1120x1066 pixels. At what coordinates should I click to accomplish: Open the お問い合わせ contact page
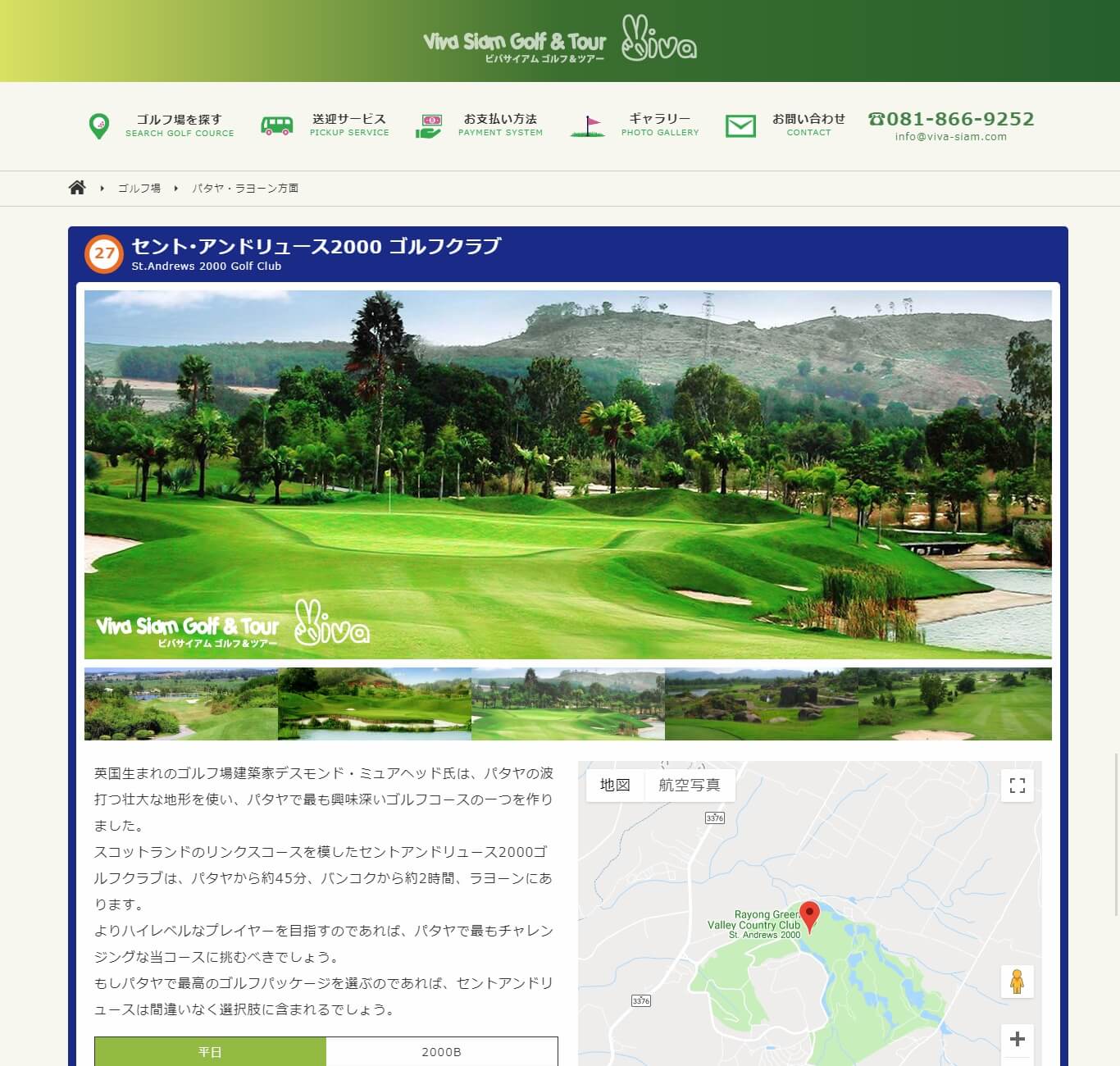pyautogui.click(x=787, y=125)
